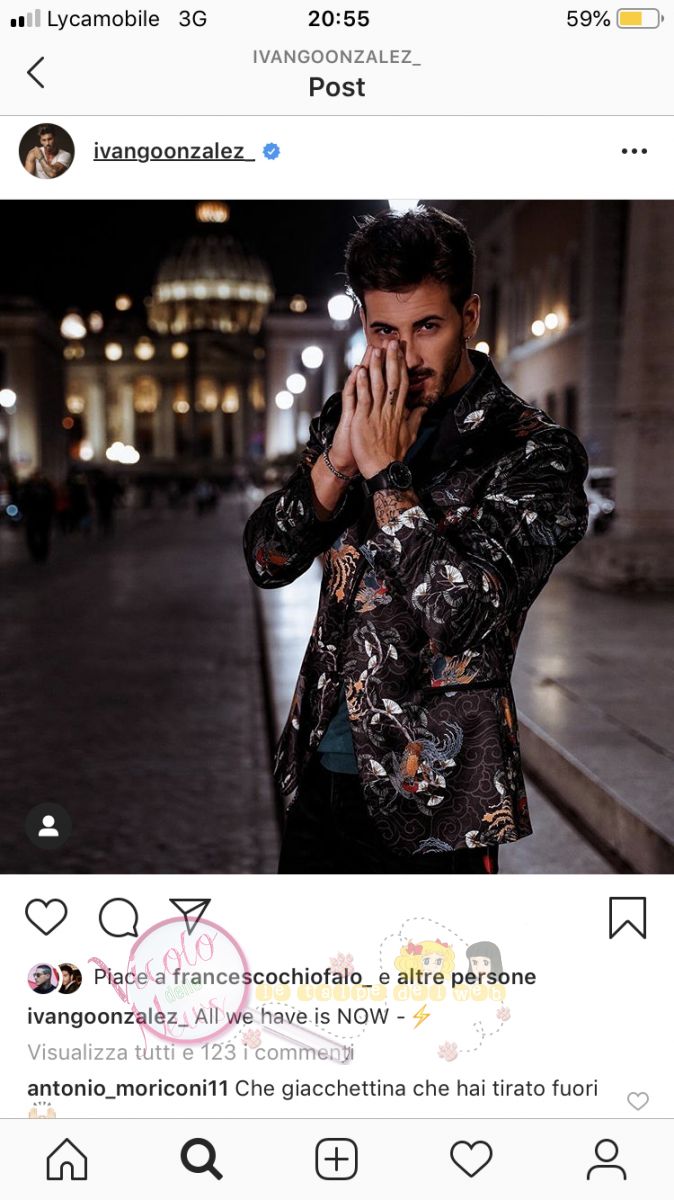Open antonio_moriconi11 commenter profile
Image resolution: width=674 pixels, height=1200 pixels.
[x=127, y=1088]
